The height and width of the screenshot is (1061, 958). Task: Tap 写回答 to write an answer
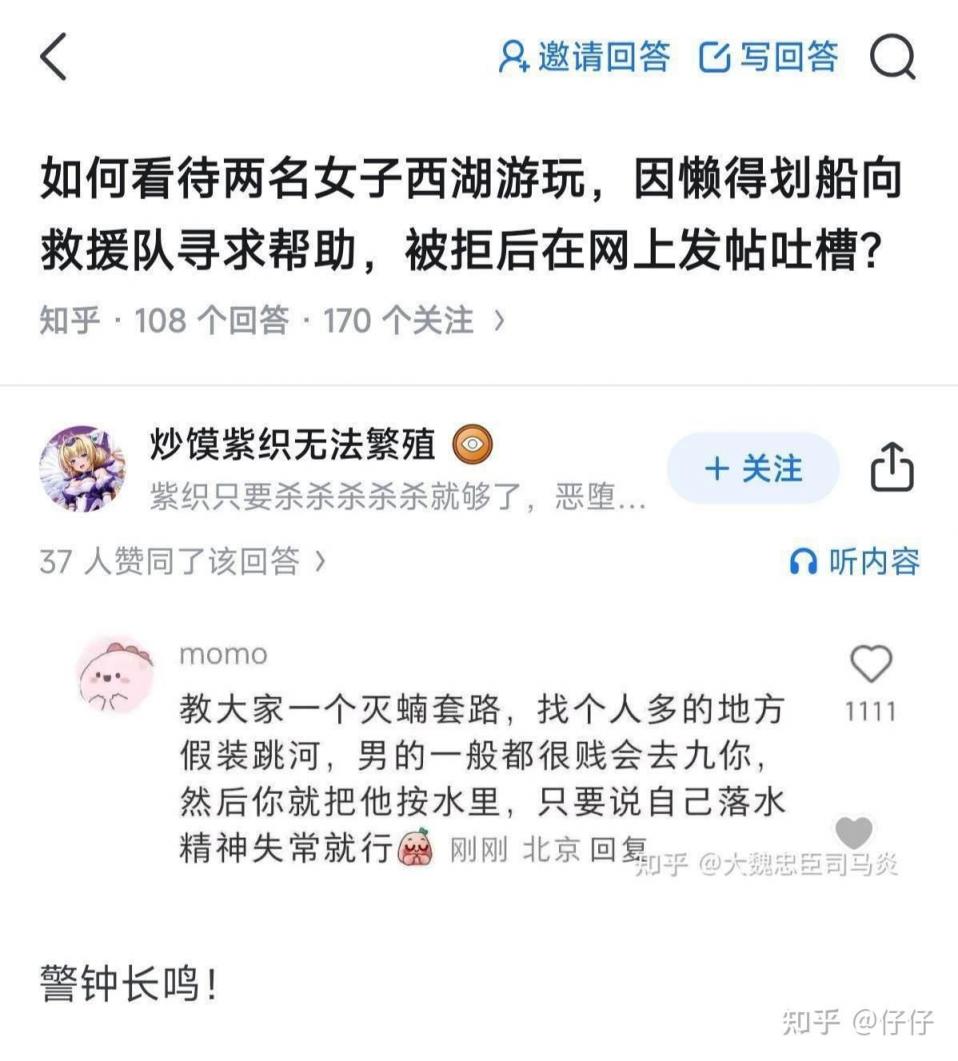[769, 57]
